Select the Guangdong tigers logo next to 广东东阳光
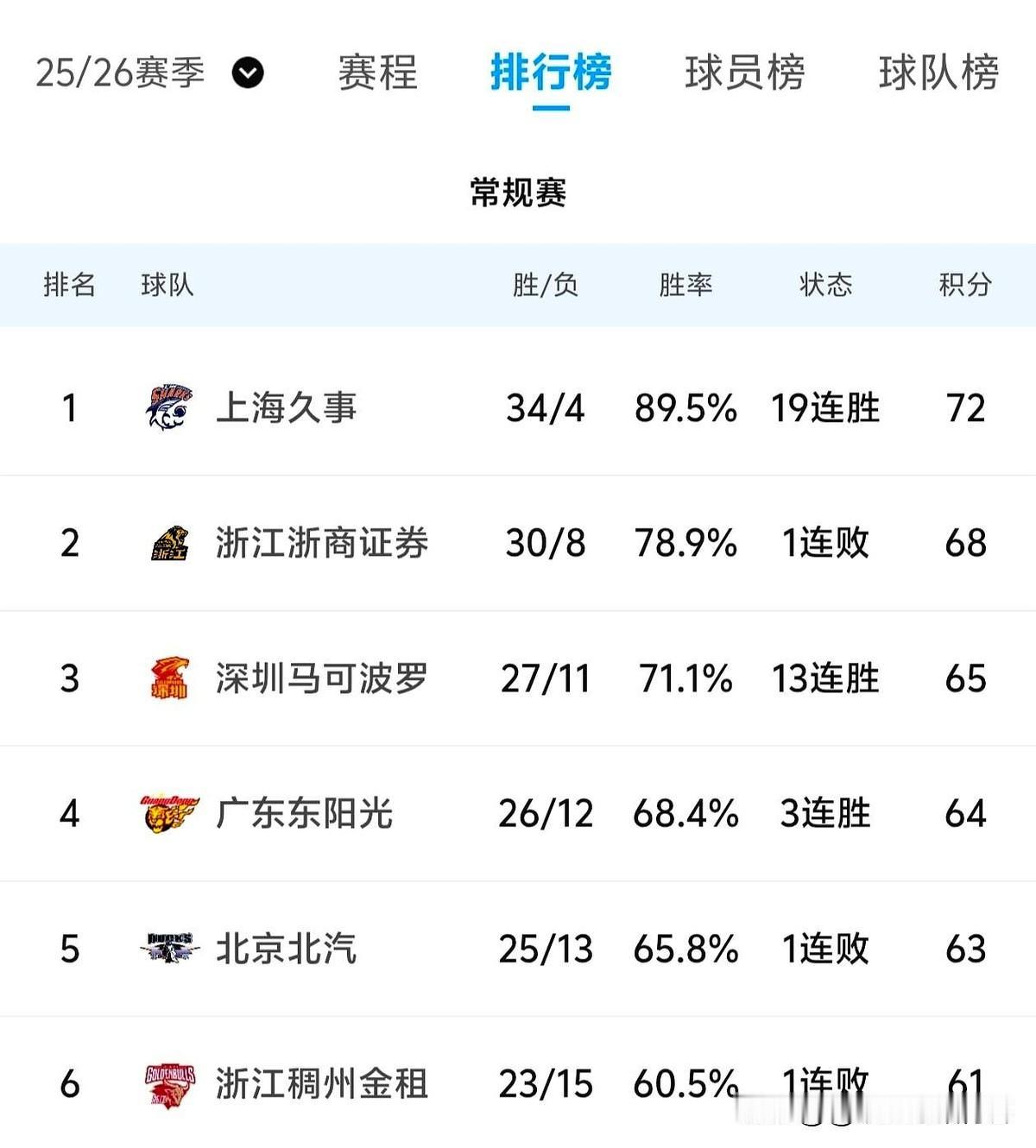 point(166,814)
